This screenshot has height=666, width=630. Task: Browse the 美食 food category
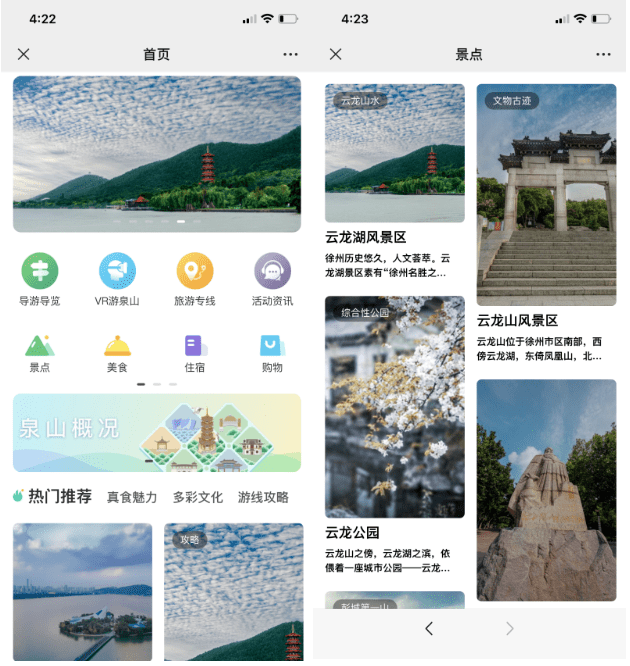117,353
